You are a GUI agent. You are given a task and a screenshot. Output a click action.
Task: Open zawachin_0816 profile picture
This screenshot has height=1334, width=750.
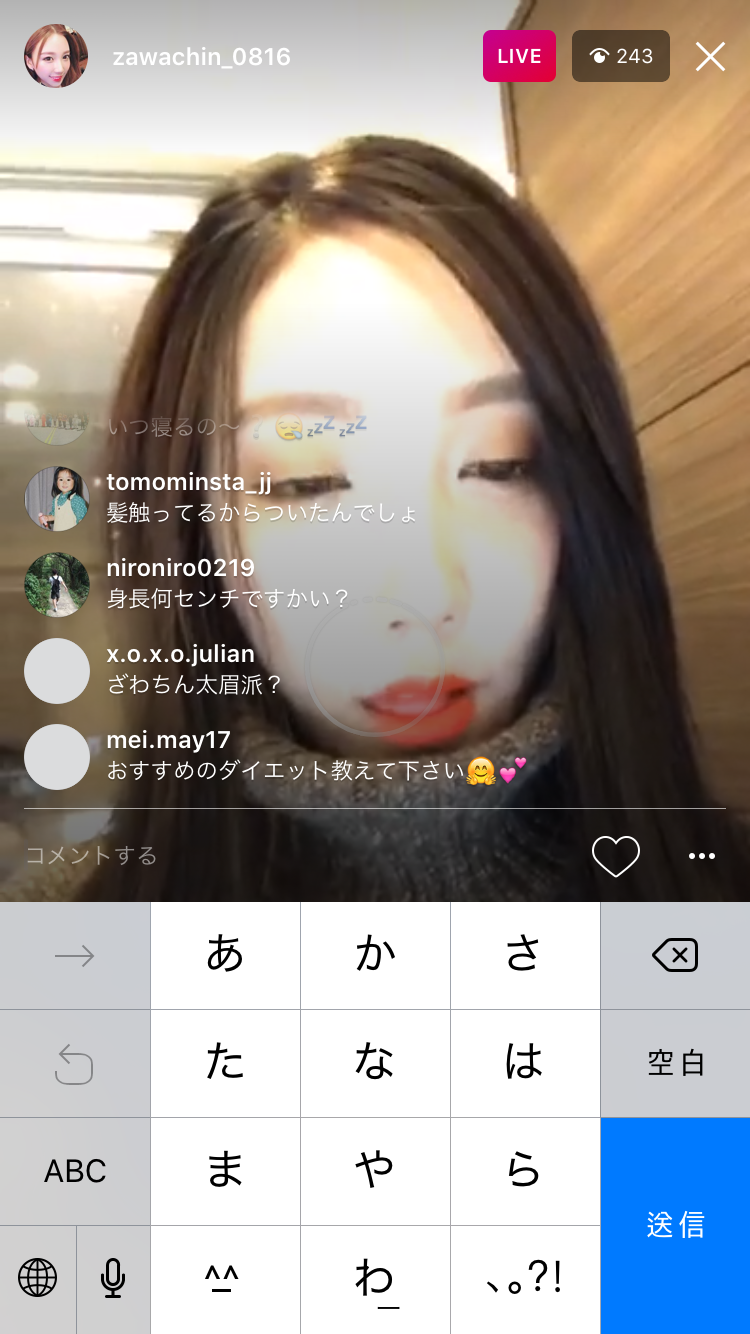point(56,57)
